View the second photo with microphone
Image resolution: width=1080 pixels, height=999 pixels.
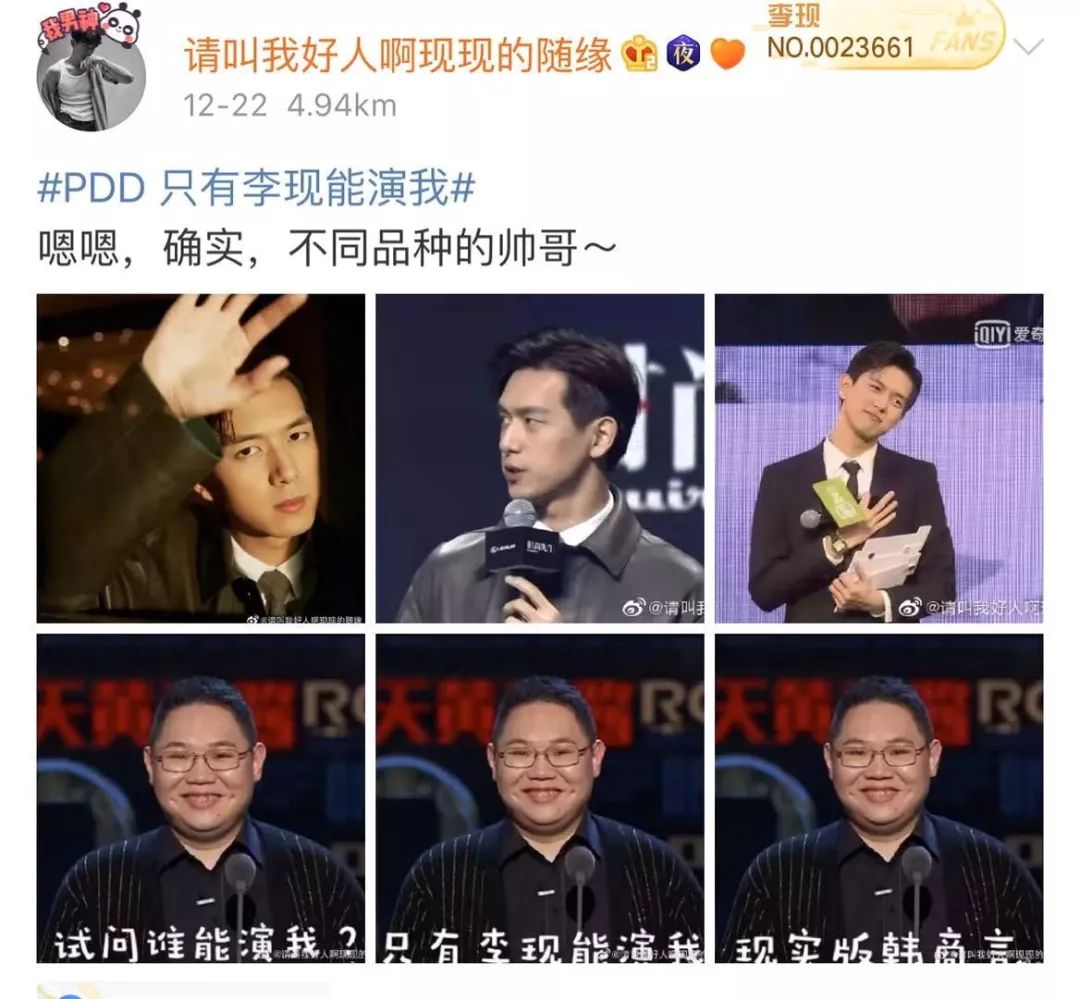click(540, 458)
